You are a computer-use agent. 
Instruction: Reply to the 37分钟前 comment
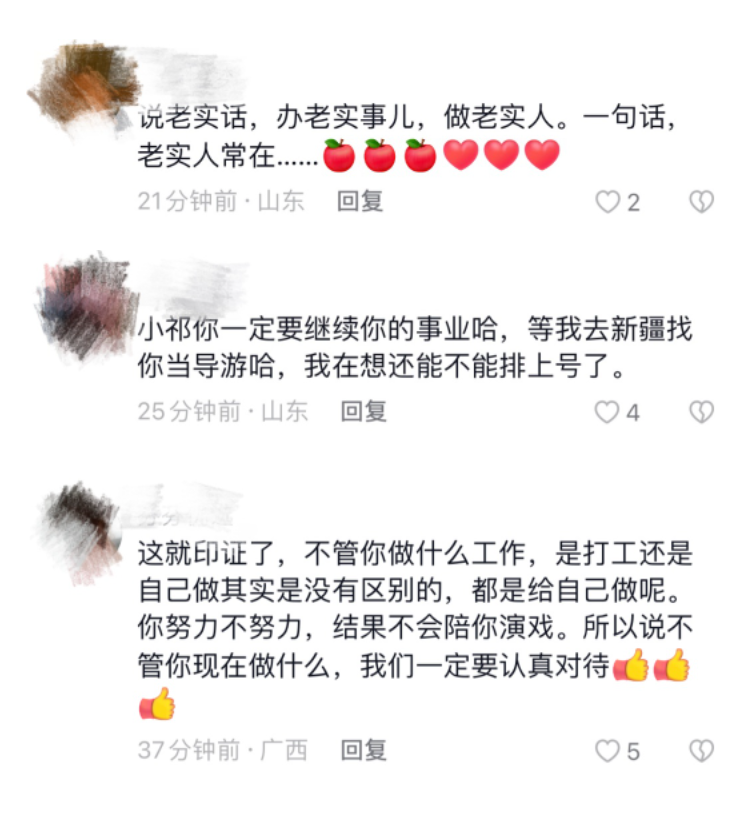(x=364, y=750)
